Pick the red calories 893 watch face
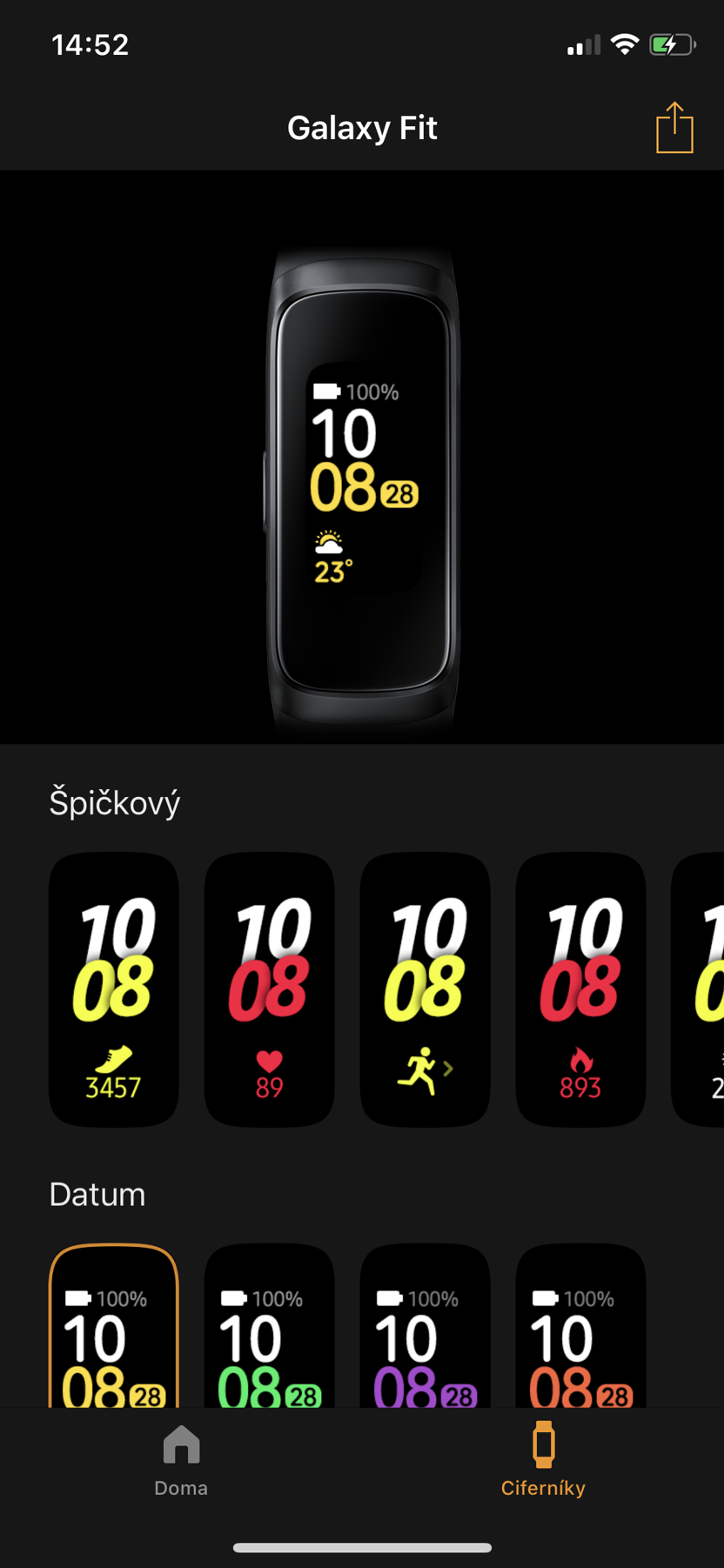724x1568 pixels. coord(580,989)
